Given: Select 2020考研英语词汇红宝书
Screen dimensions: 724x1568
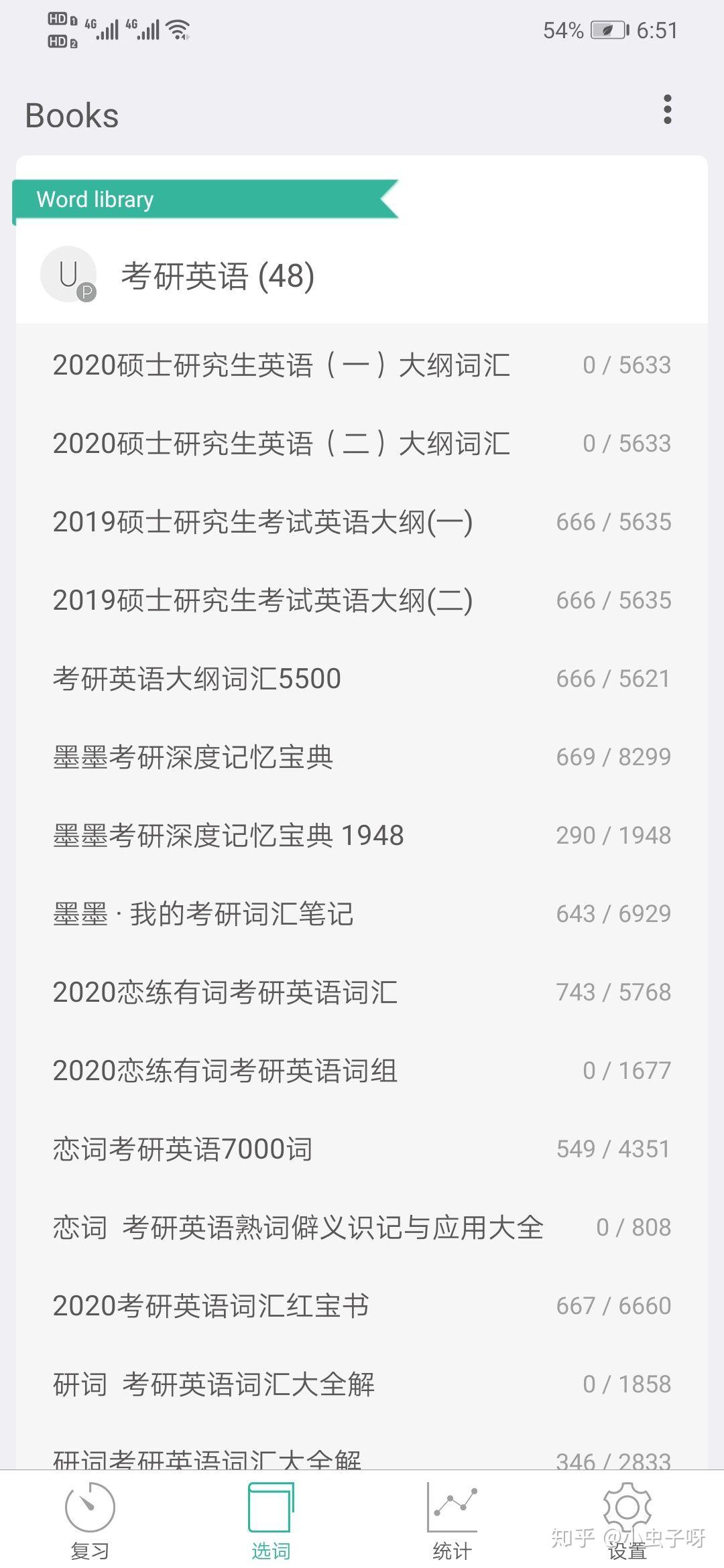Looking at the screenshot, I should point(211,1306).
